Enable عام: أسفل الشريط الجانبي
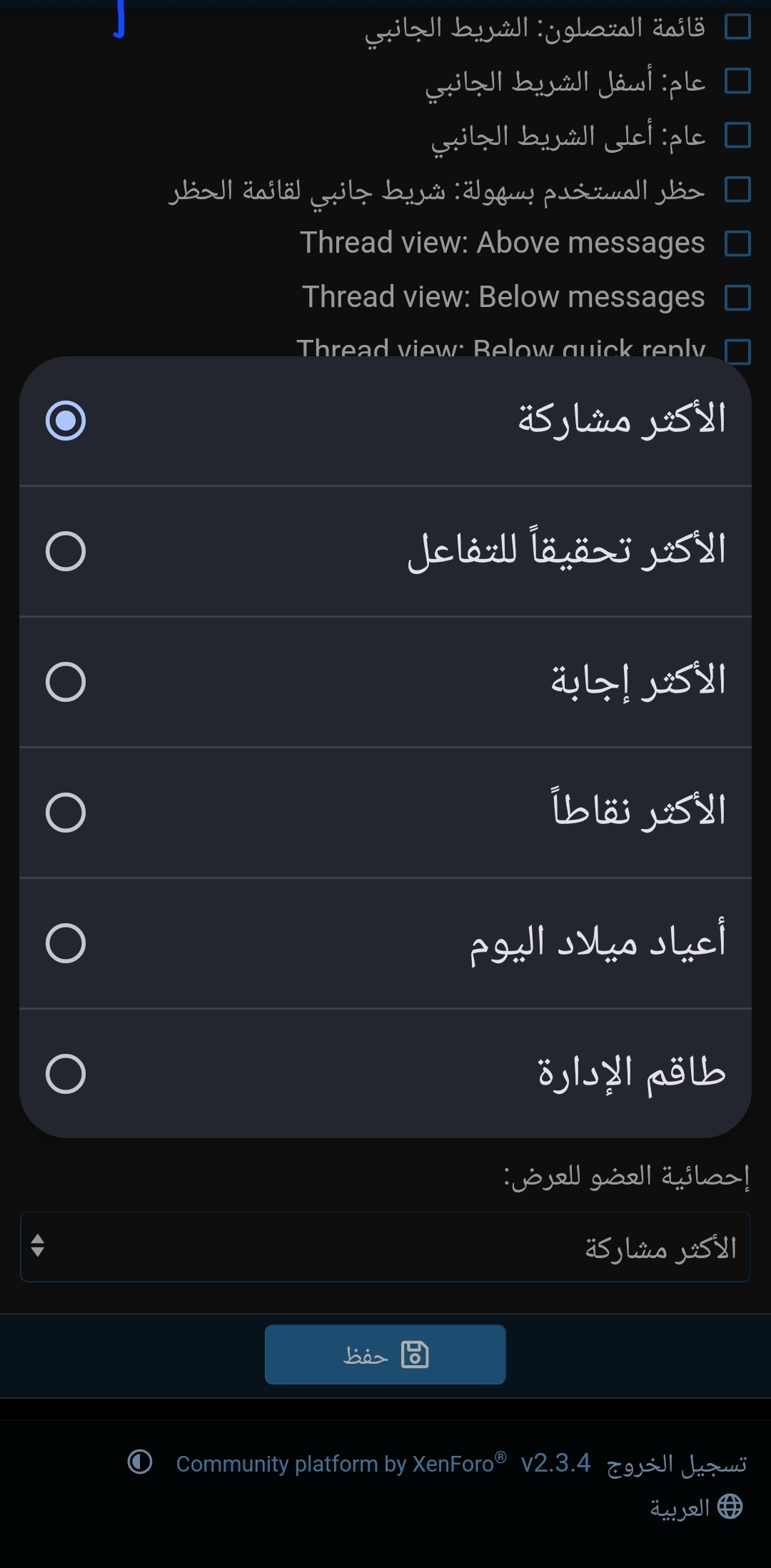The image size is (771, 1568). point(737,81)
